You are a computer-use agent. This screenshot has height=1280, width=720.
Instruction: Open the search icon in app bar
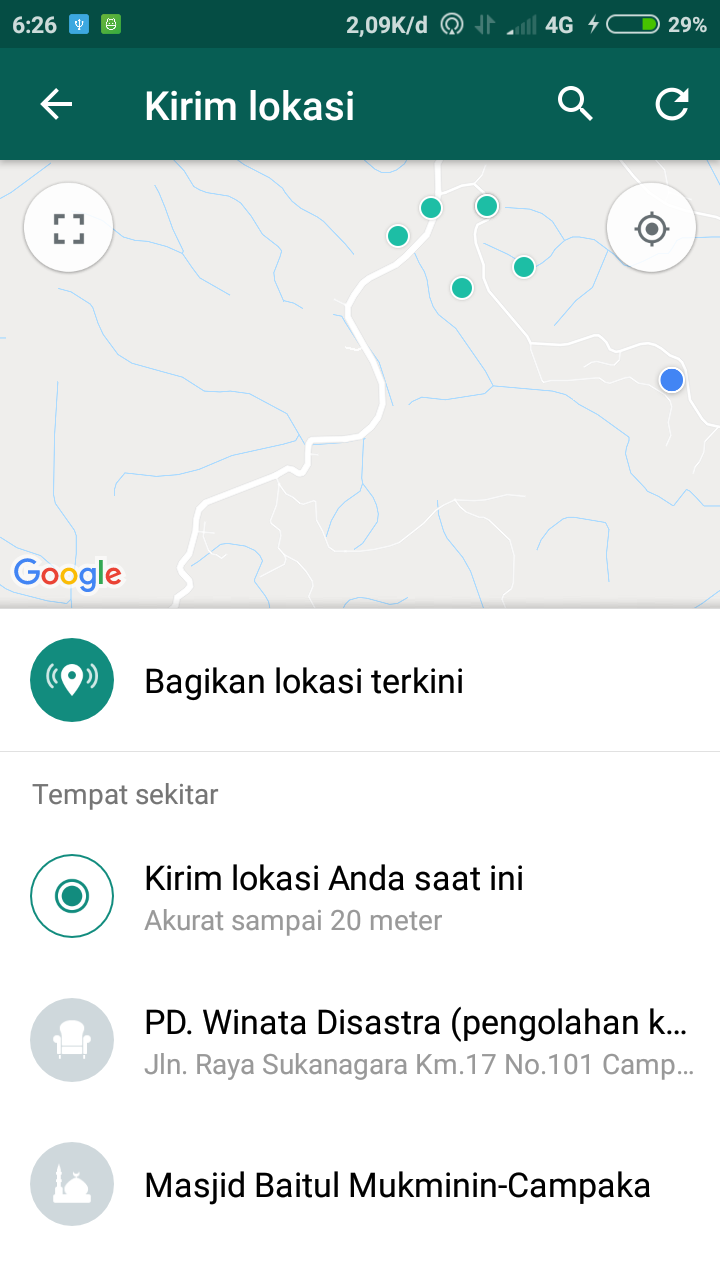click(576, 104)
